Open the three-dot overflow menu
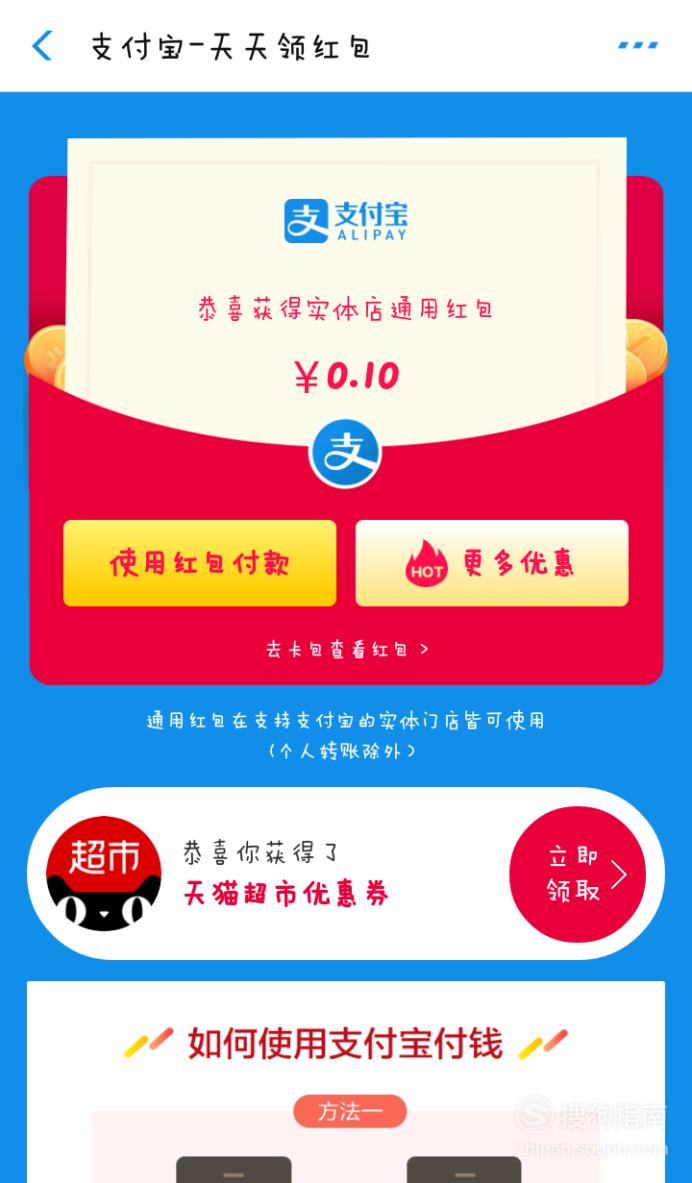The height and width of the screenshot is (1183, 692). coord(638,45)
